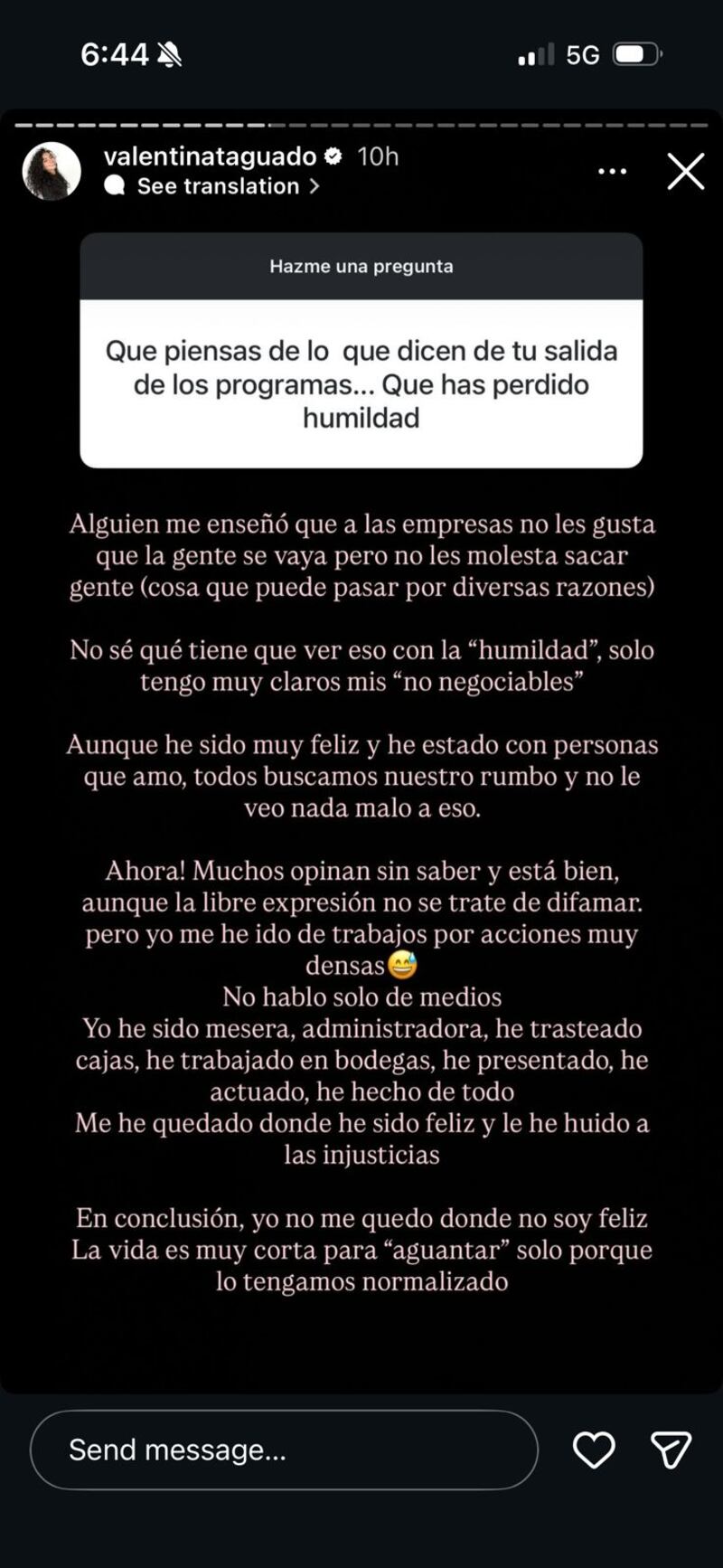Close the story with the X

point(685,171)
